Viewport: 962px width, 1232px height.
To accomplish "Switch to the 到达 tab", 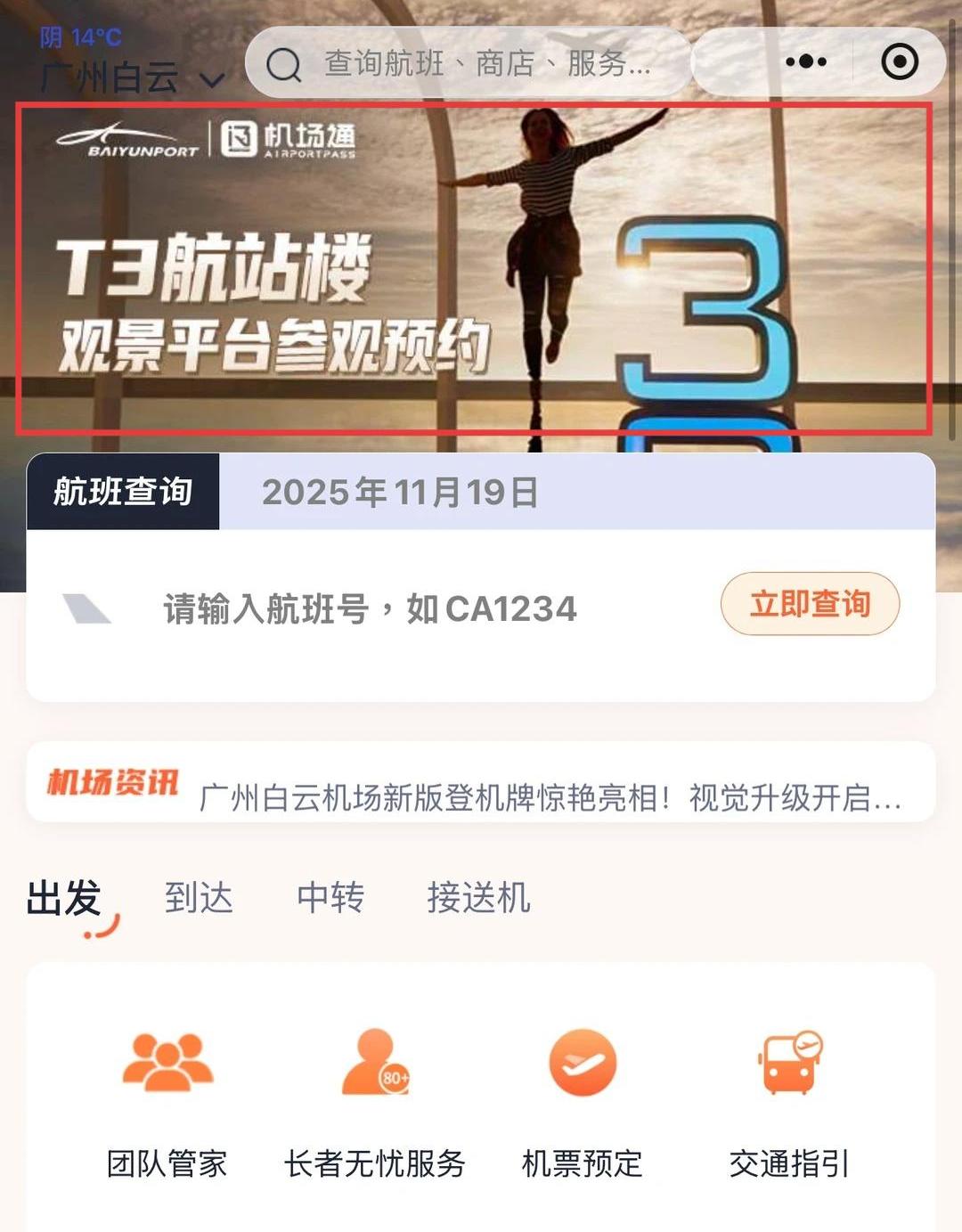I will tap(199, 898).
